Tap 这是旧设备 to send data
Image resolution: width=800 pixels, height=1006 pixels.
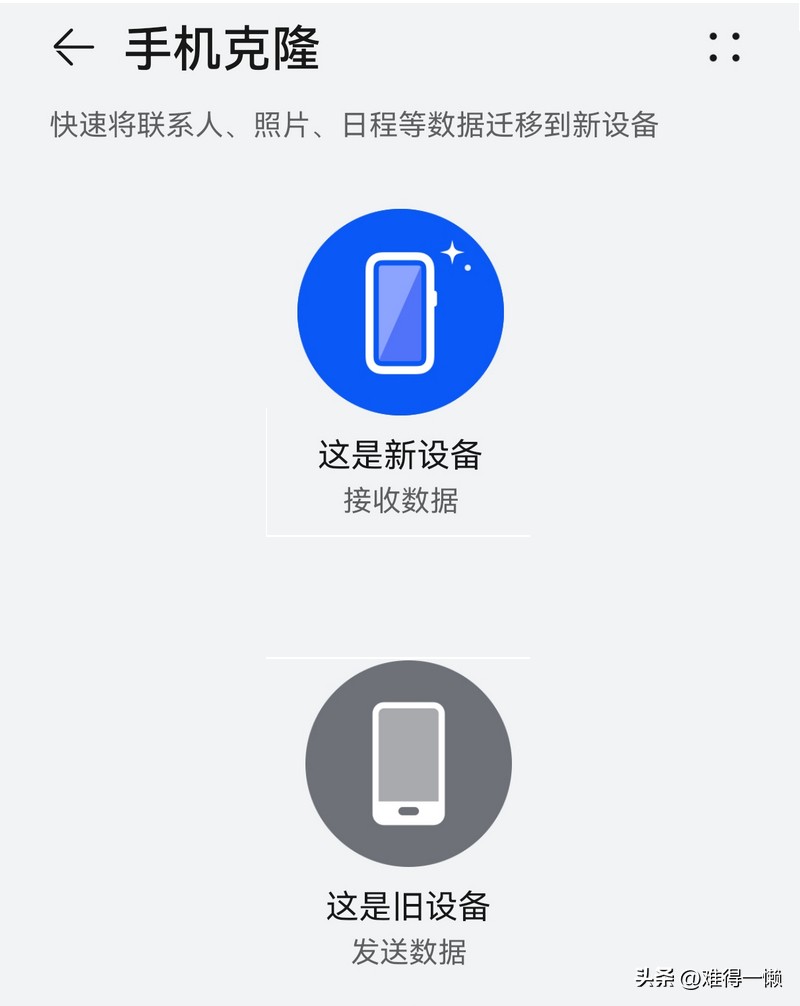point(410,903)
